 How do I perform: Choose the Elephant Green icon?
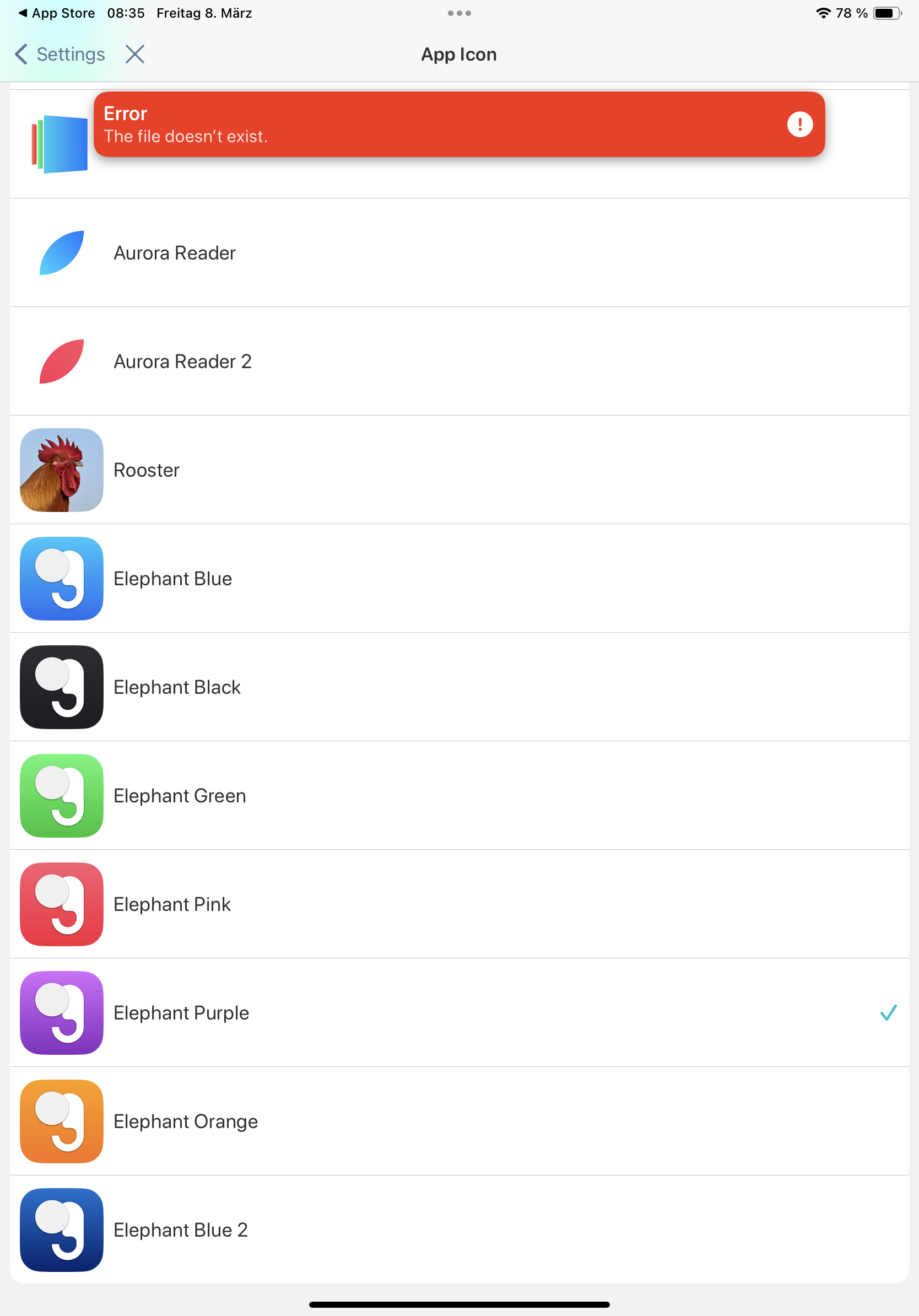[x=179, y=796]
